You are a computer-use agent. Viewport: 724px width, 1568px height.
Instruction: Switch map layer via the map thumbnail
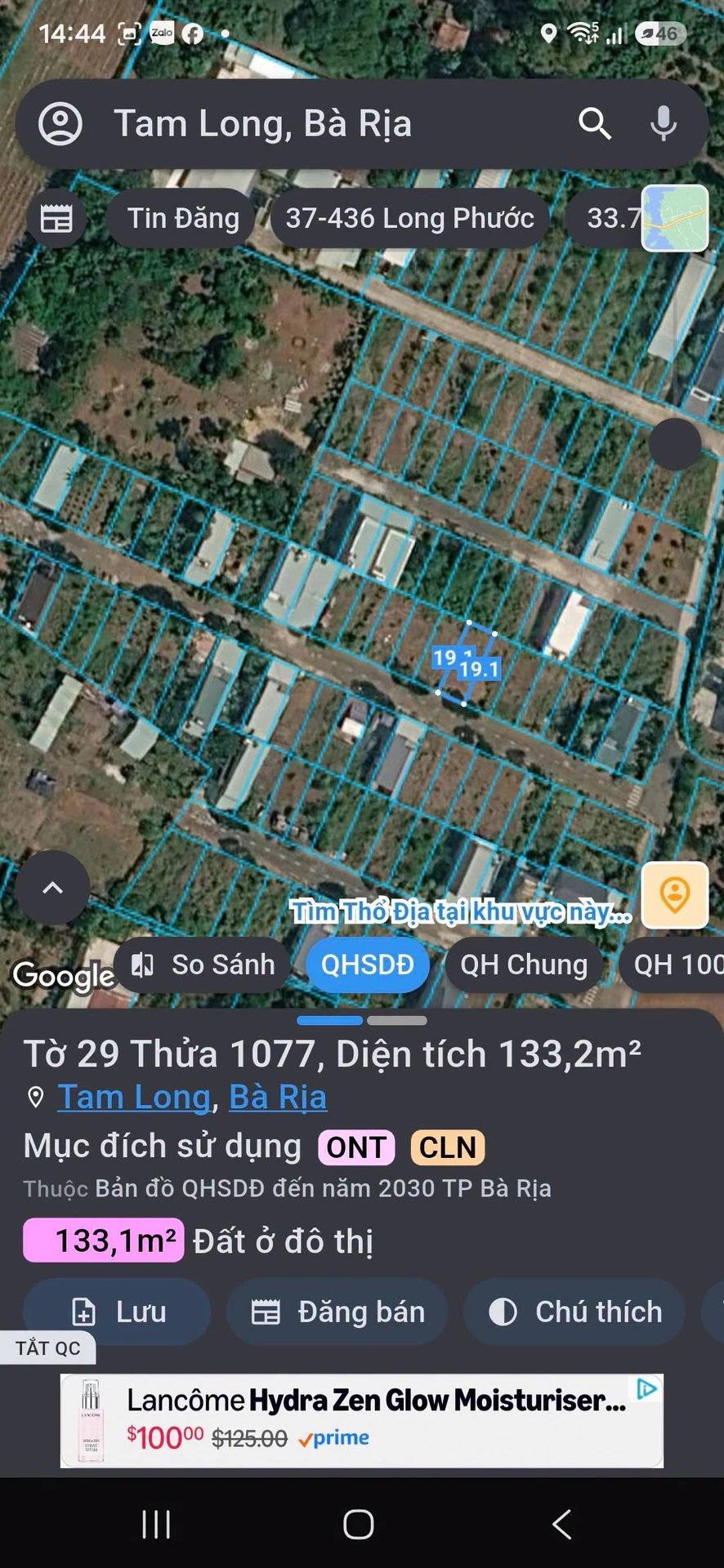click(675, 218)
